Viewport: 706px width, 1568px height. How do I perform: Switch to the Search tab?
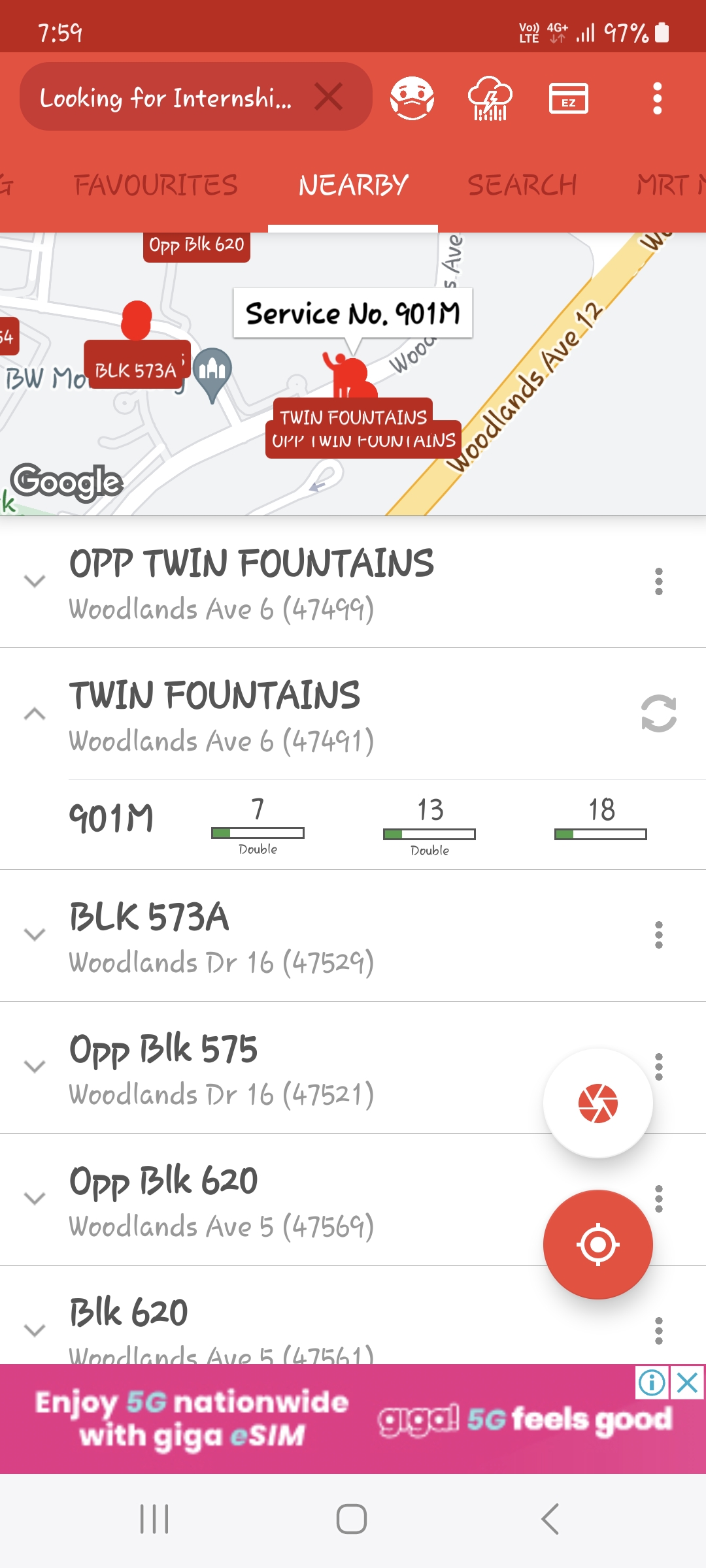point(522,186)
